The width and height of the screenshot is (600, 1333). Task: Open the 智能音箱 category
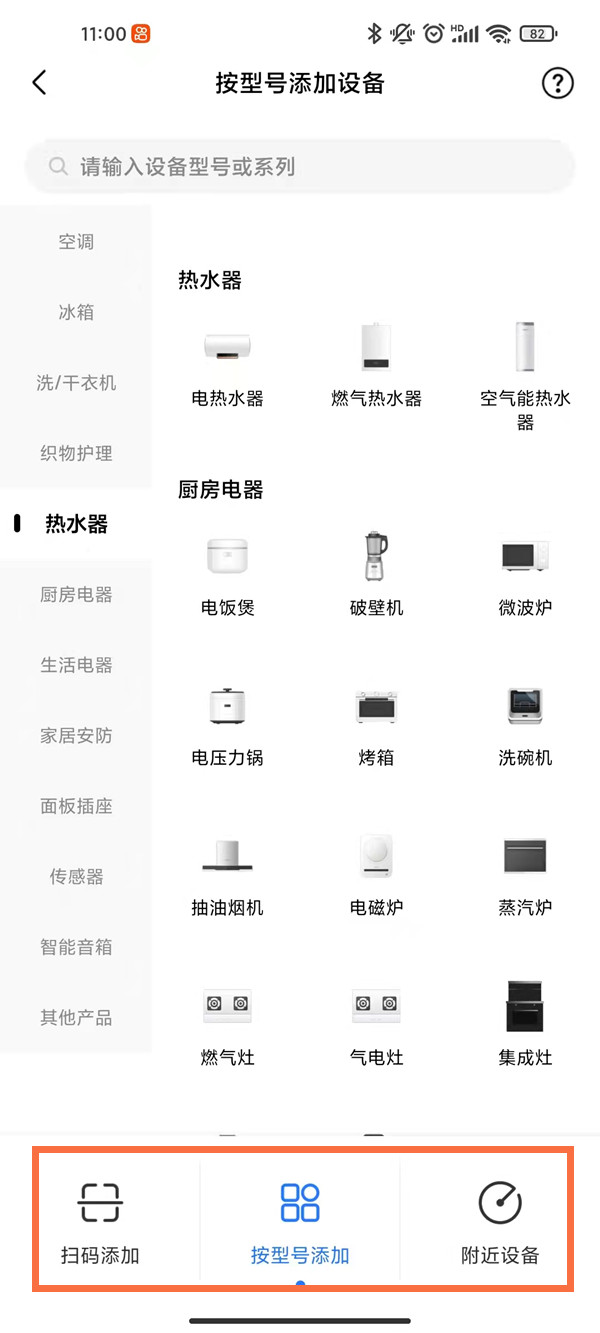point(76,947)
